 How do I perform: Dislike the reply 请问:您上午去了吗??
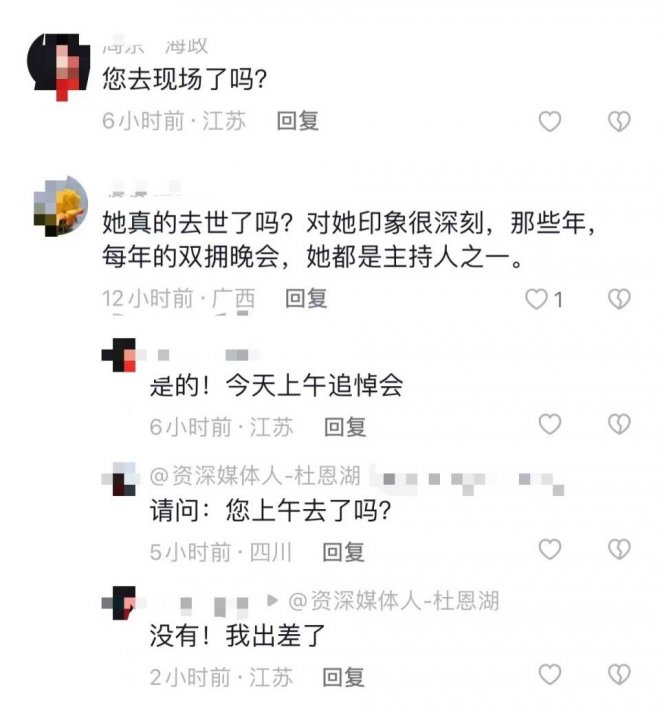coord(620,549)
